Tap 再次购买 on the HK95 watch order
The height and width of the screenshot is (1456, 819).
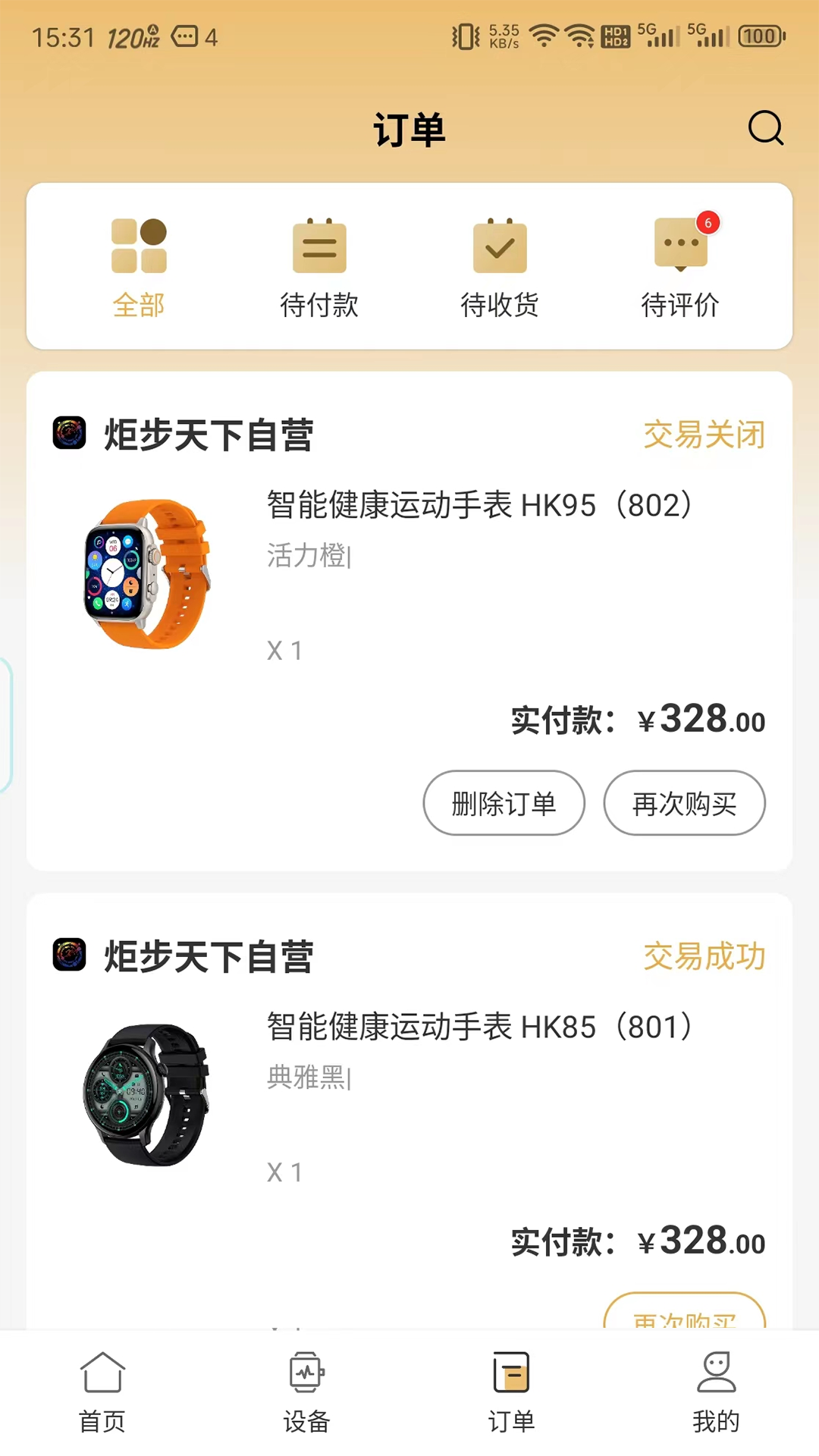tap(683, 803)
